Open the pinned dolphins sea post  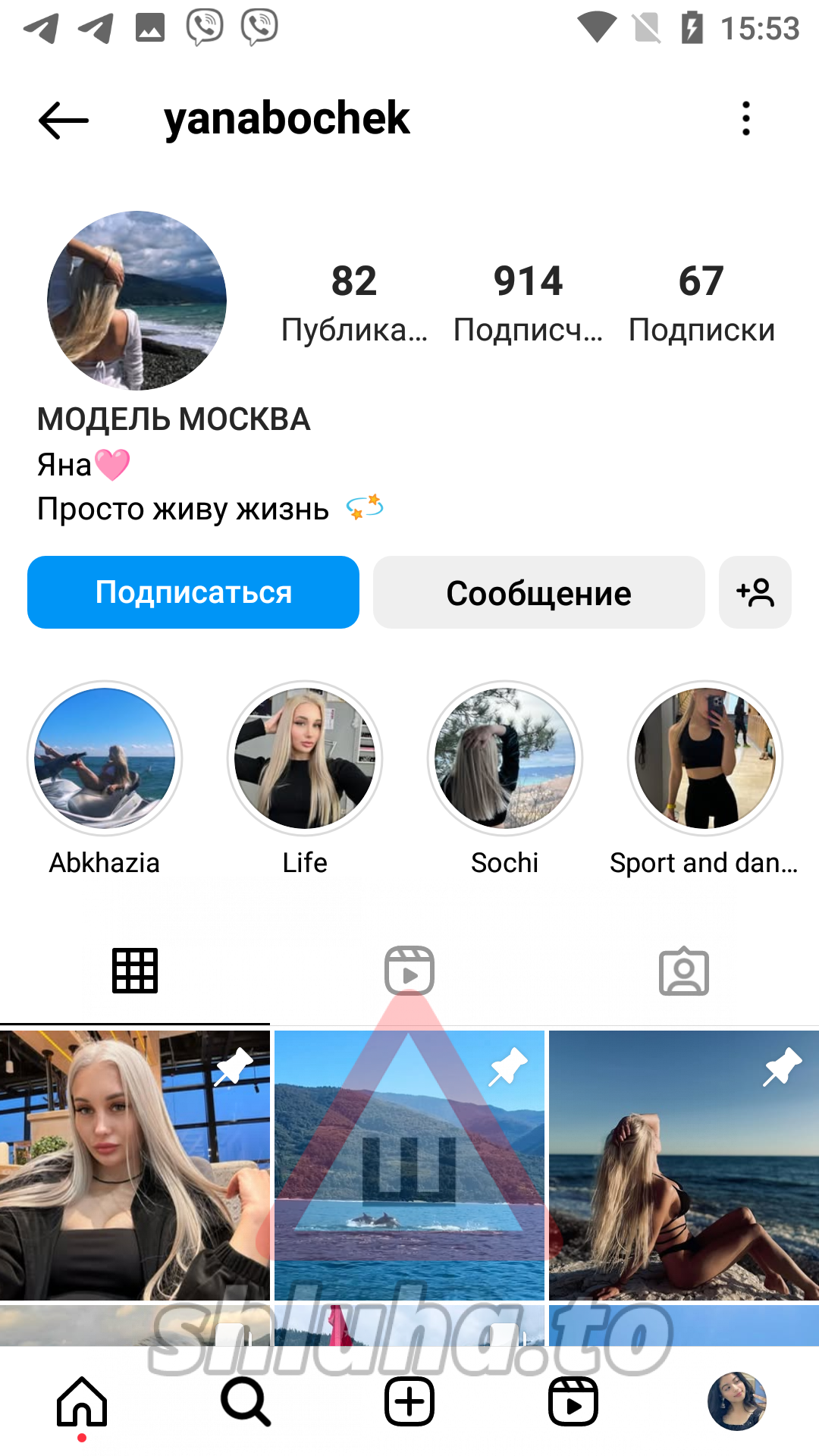click(409, 1165)
